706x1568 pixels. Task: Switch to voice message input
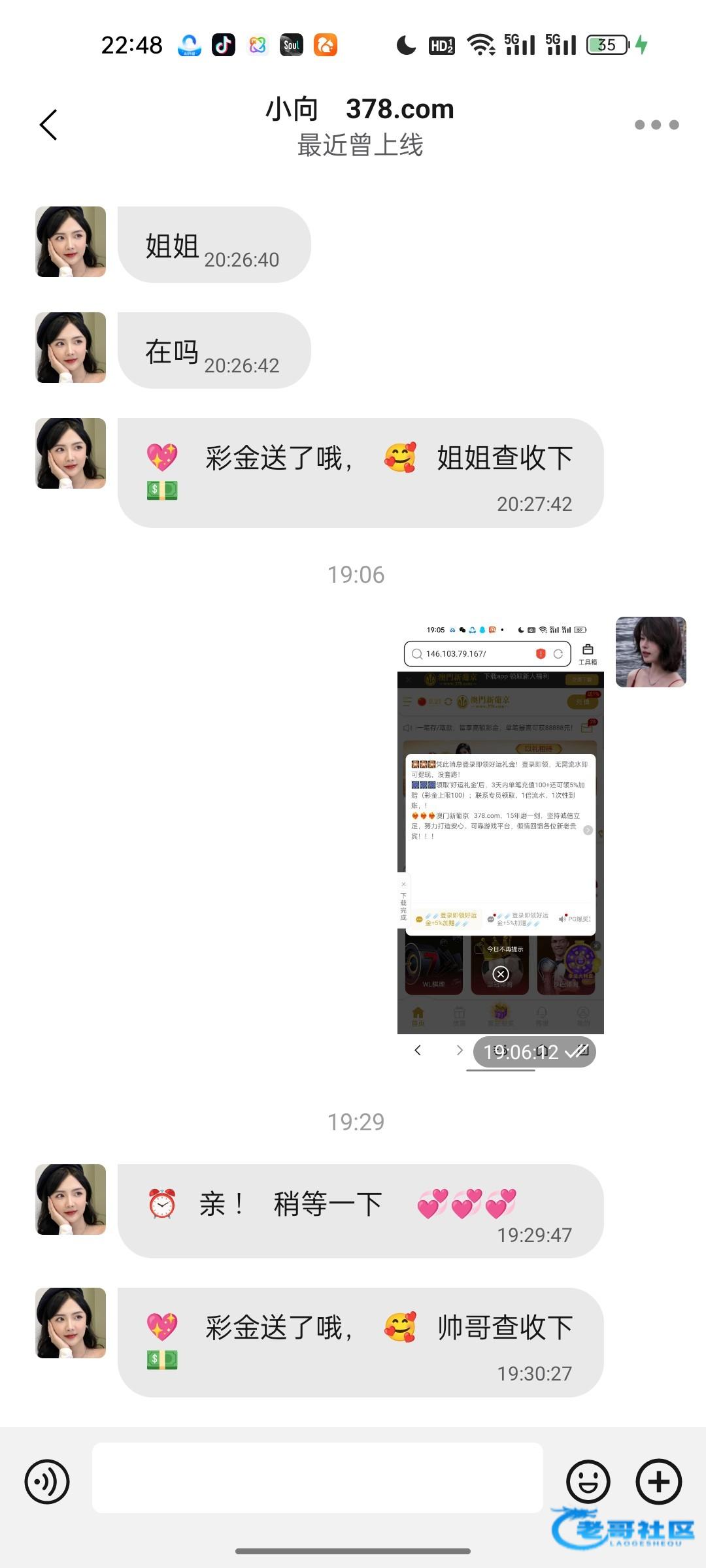47,1482
